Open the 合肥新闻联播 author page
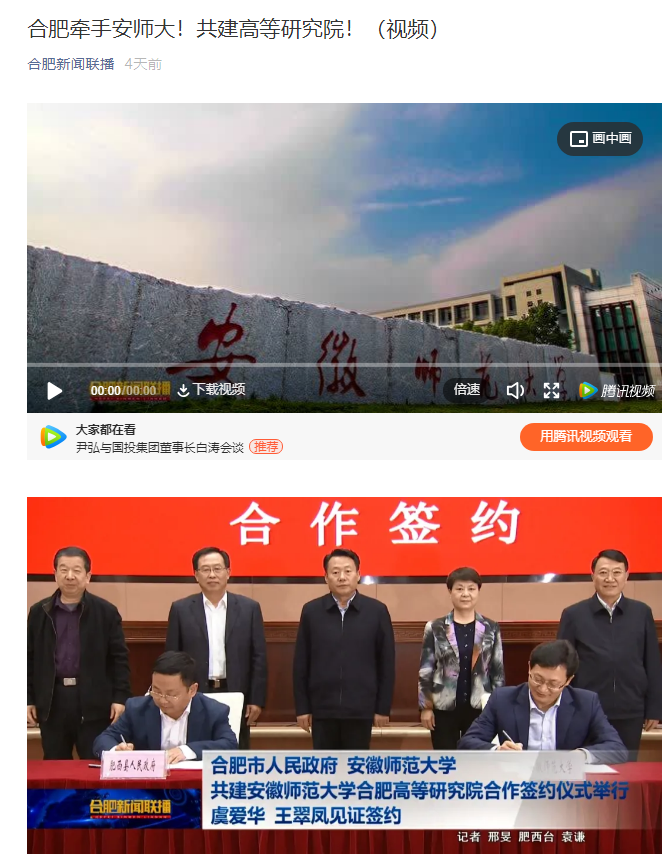Screen dimensions: 671x867 click(71, 64)
